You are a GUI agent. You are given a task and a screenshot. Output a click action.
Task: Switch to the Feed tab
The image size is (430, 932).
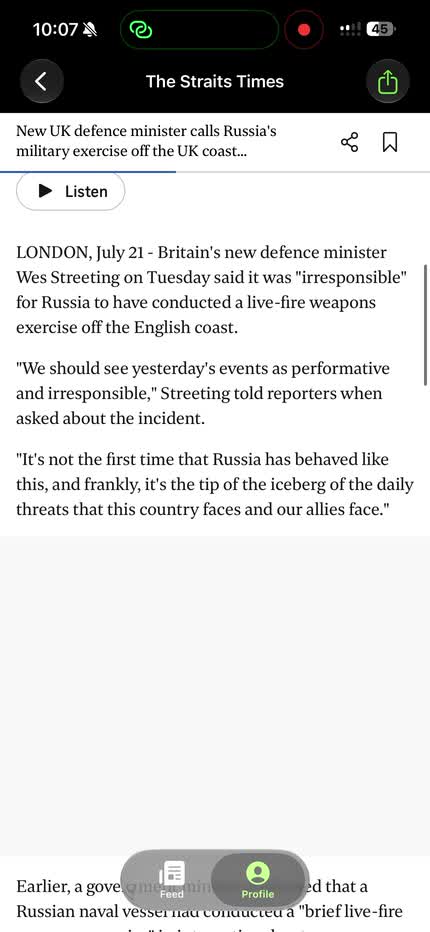(x=171, y=880)
